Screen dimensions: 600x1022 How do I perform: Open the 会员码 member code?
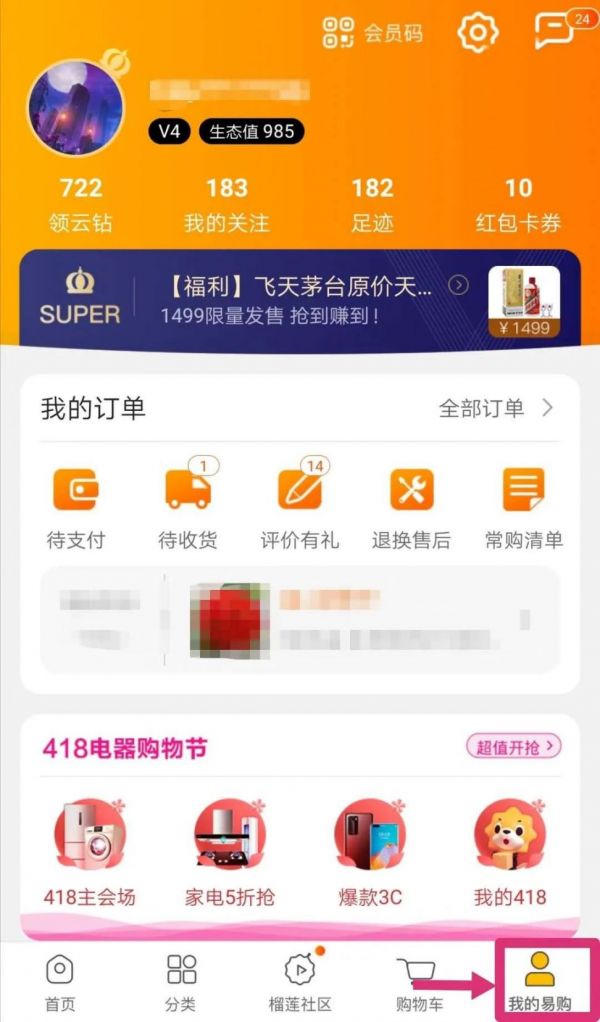[x=372, y=32]
